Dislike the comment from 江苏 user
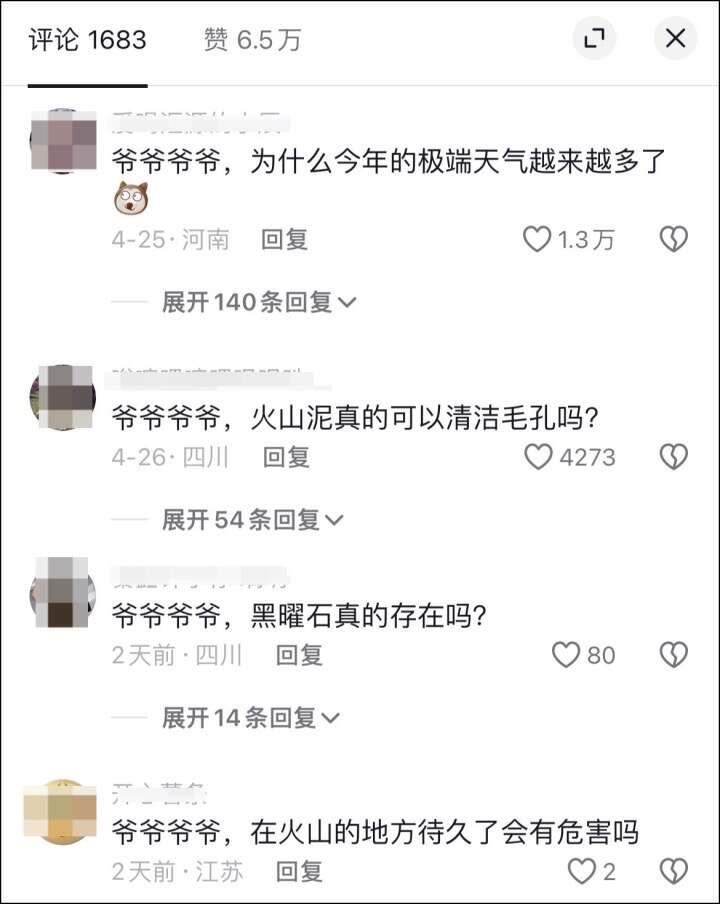 pyautogui.click(x=674, y=871)
